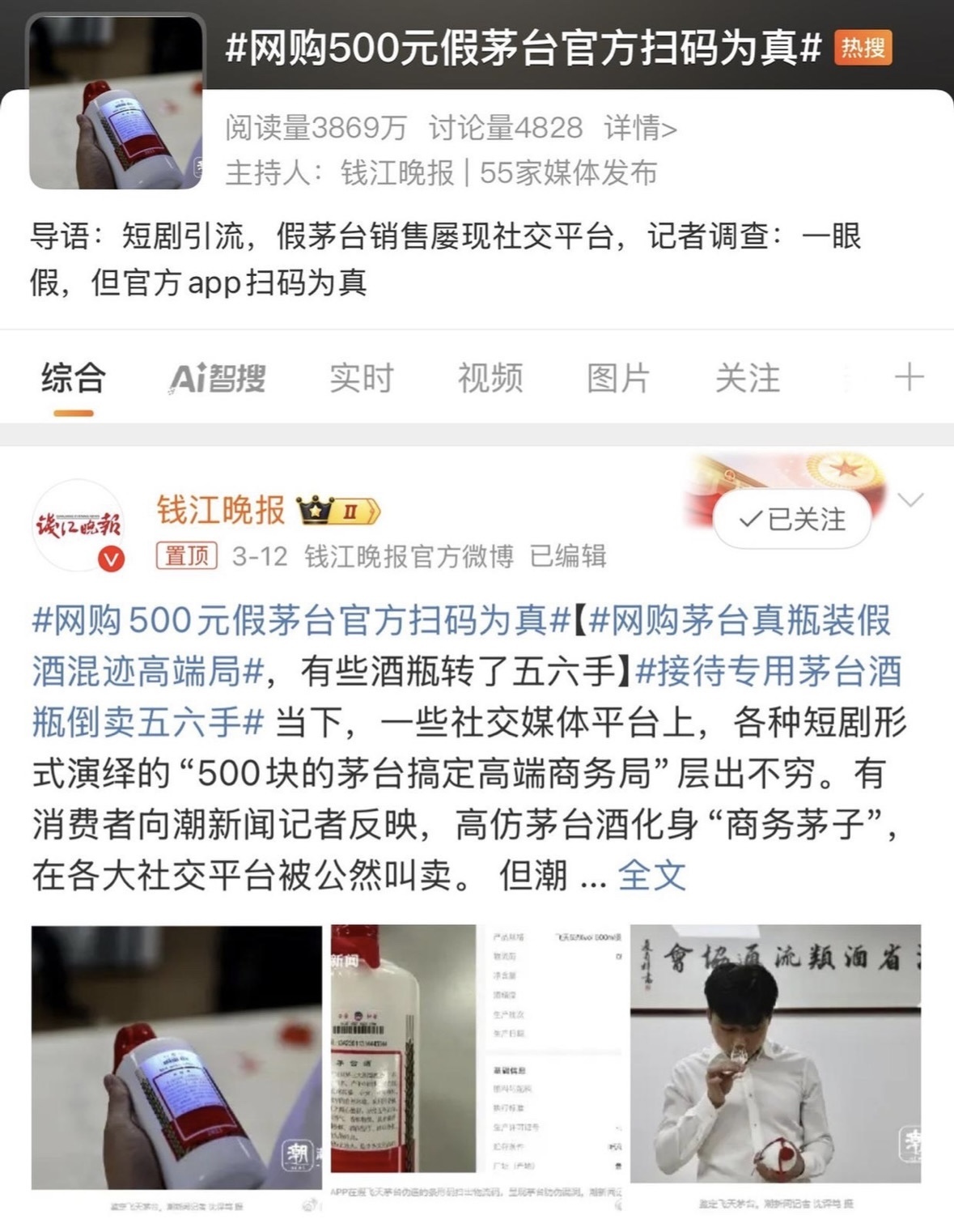Tap the plus icon to add tabs
This screenshot has height=1232, width=954.
[909, 378]
